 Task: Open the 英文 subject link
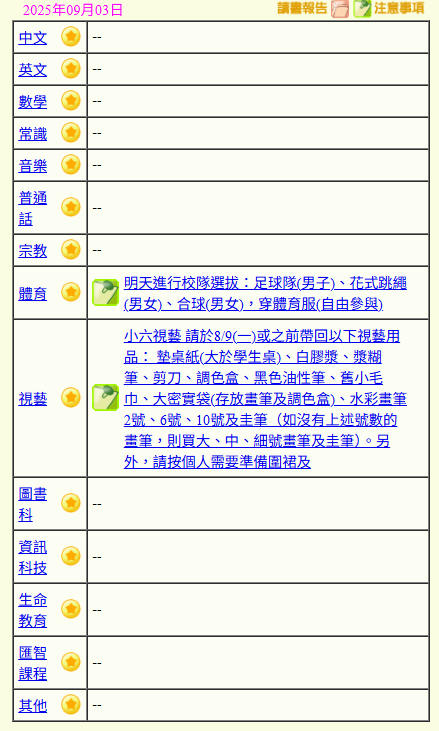[33, 69]
